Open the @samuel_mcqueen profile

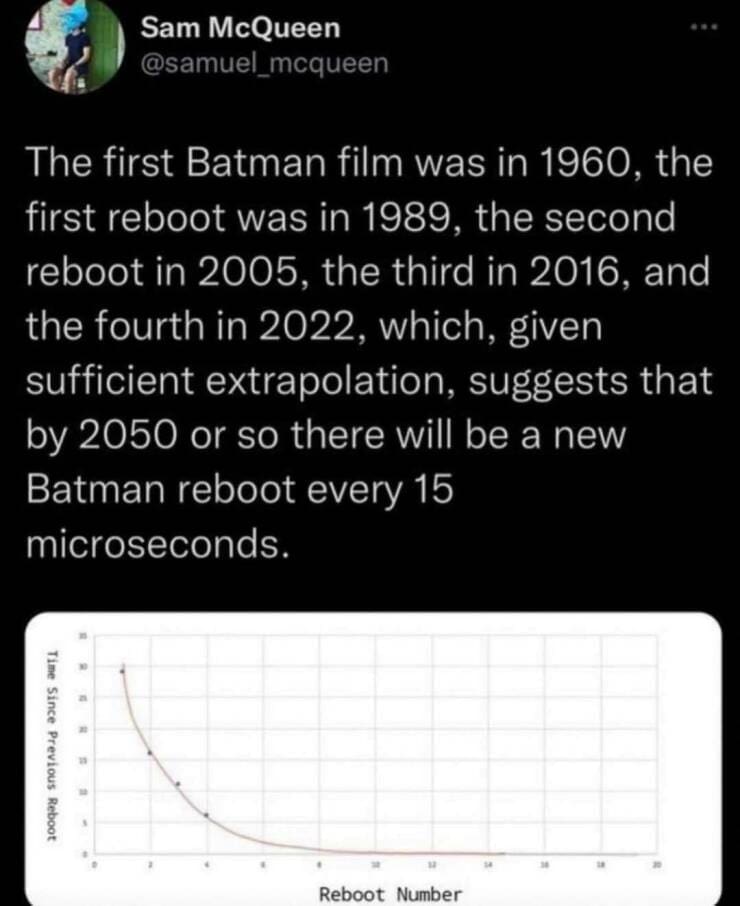coord(262,64)
